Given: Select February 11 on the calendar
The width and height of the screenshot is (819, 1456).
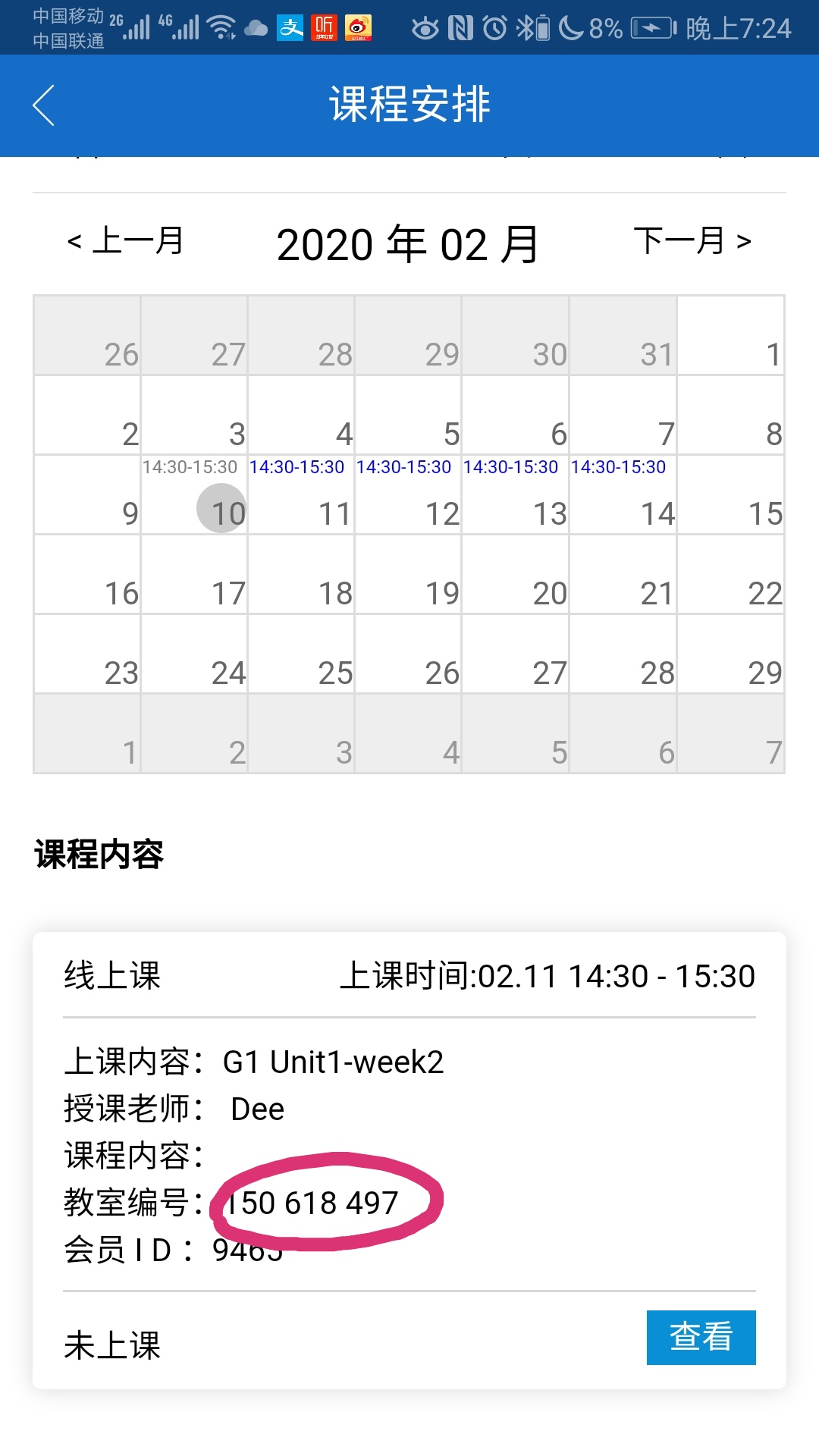Looking at the screenshot, I should click(x=301, y=496).
